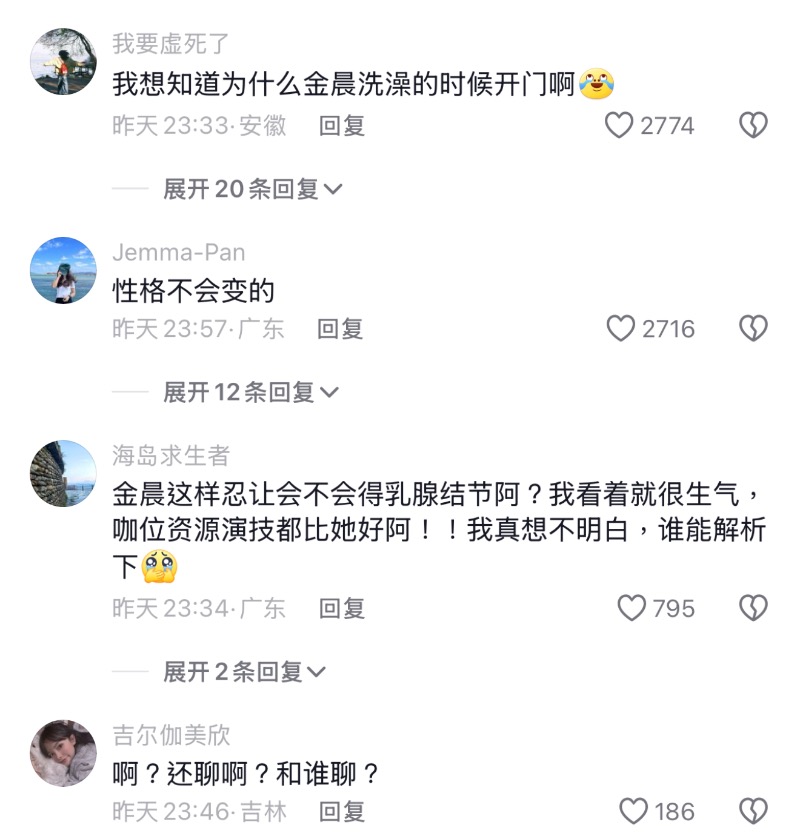Expand 12 replies under Jemma-Pan's comment
800x839 pixels.
251,392
